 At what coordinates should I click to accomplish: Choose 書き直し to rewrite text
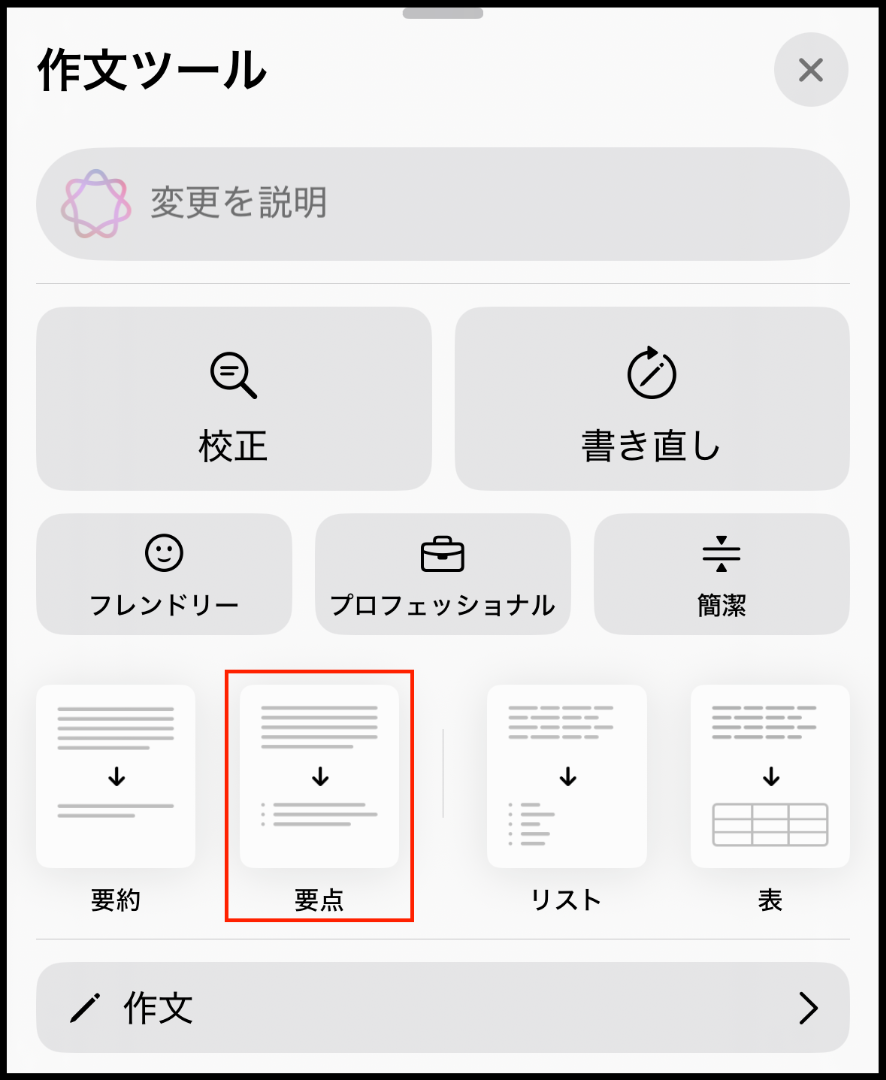(x=651, y=398)
